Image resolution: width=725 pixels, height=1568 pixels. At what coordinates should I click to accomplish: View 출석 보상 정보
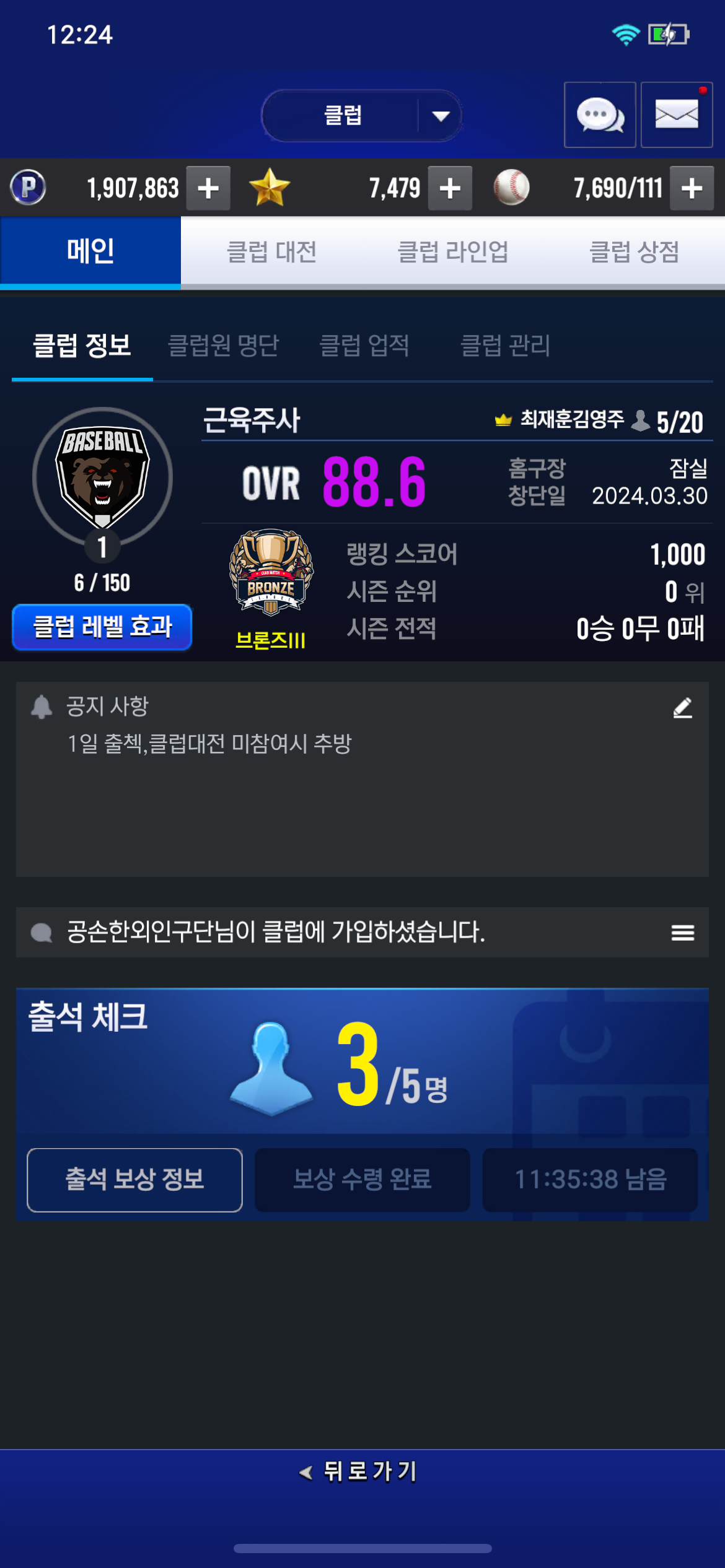pyautogui.click(x=134, y=1180)
